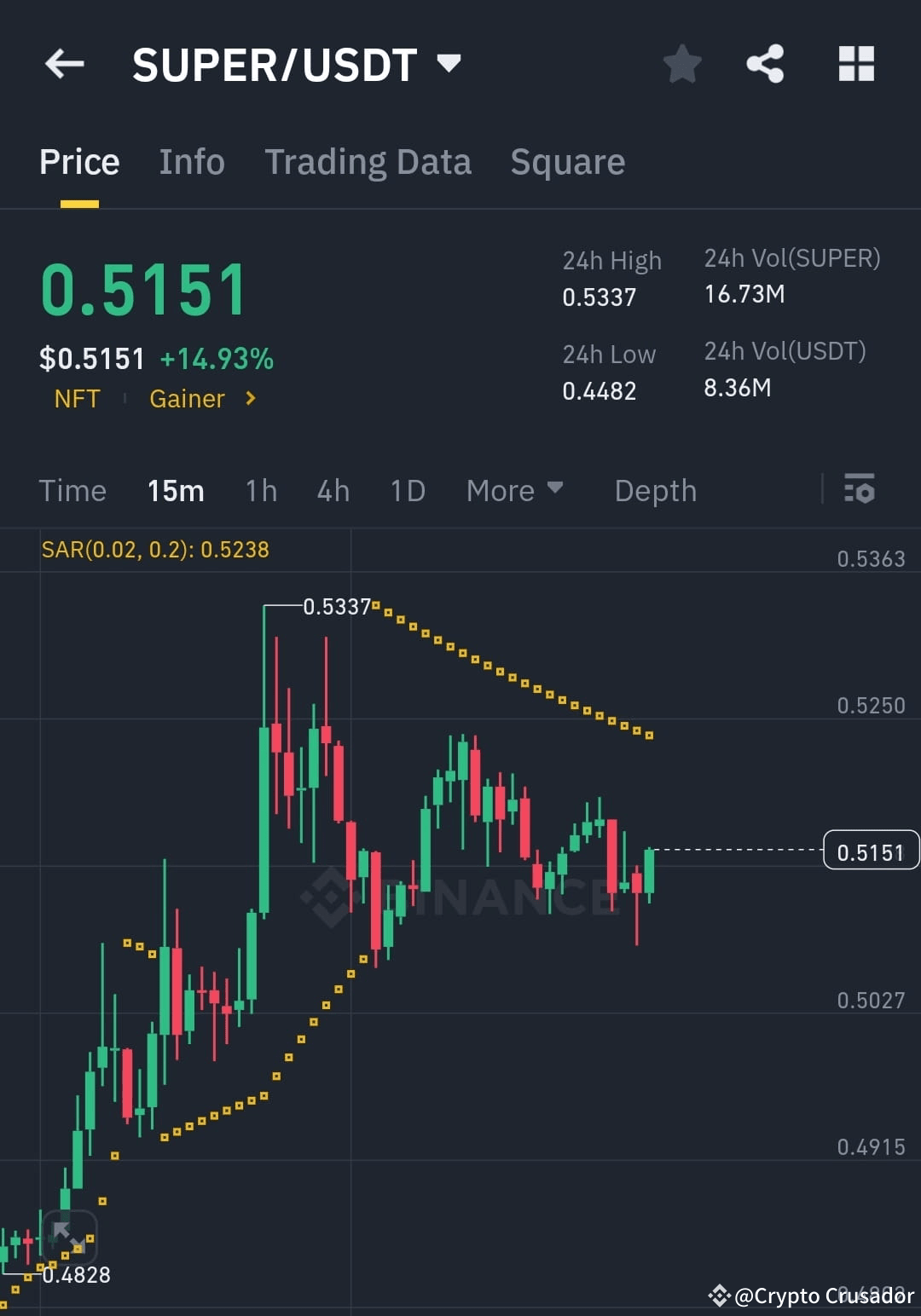Tap the NFT category label
This screenshot has width=921, height=1316.
pyautogui.click(x=78, y=398)
